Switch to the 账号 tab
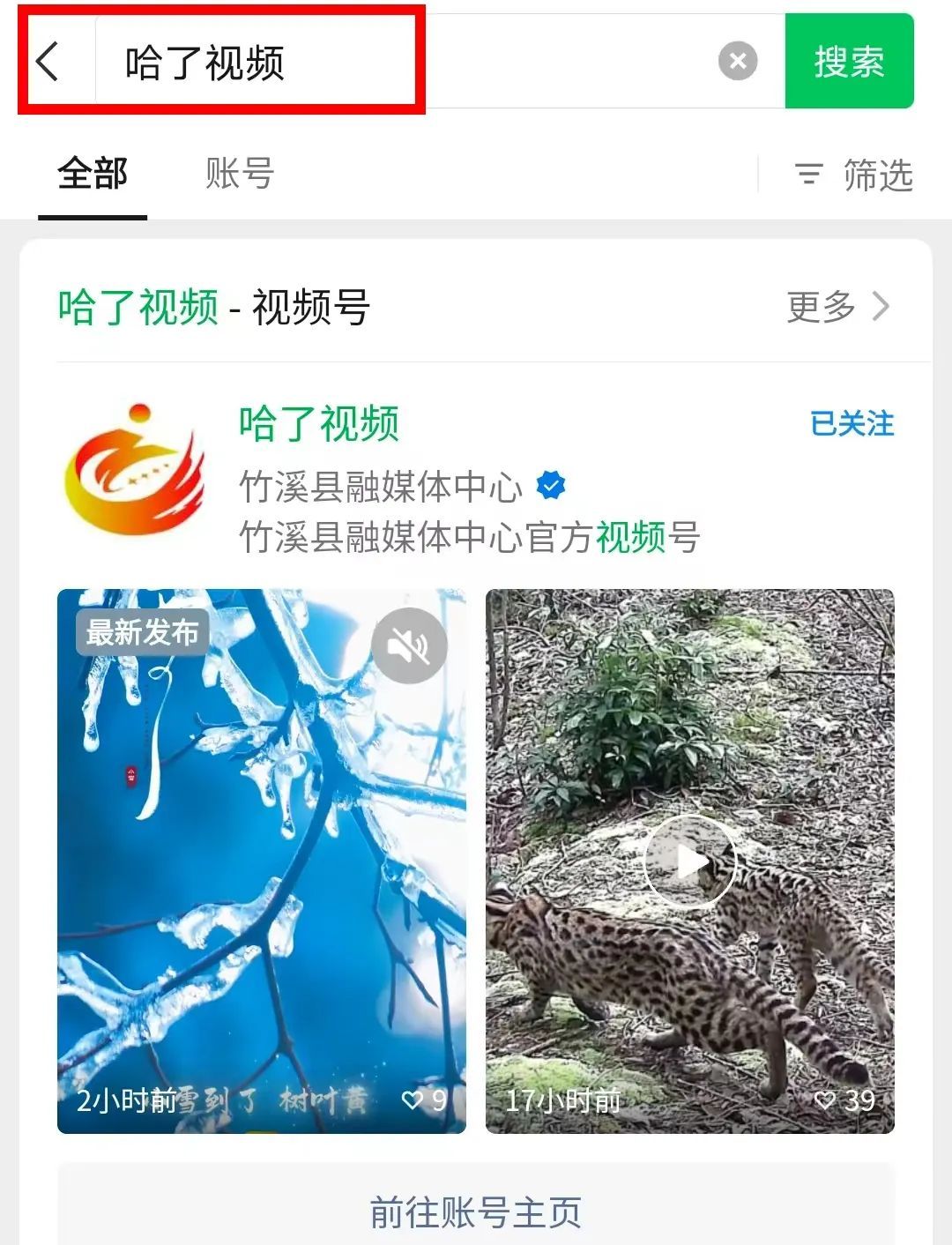The height and width of the screenshot is (1245, 952). (240, 174)
